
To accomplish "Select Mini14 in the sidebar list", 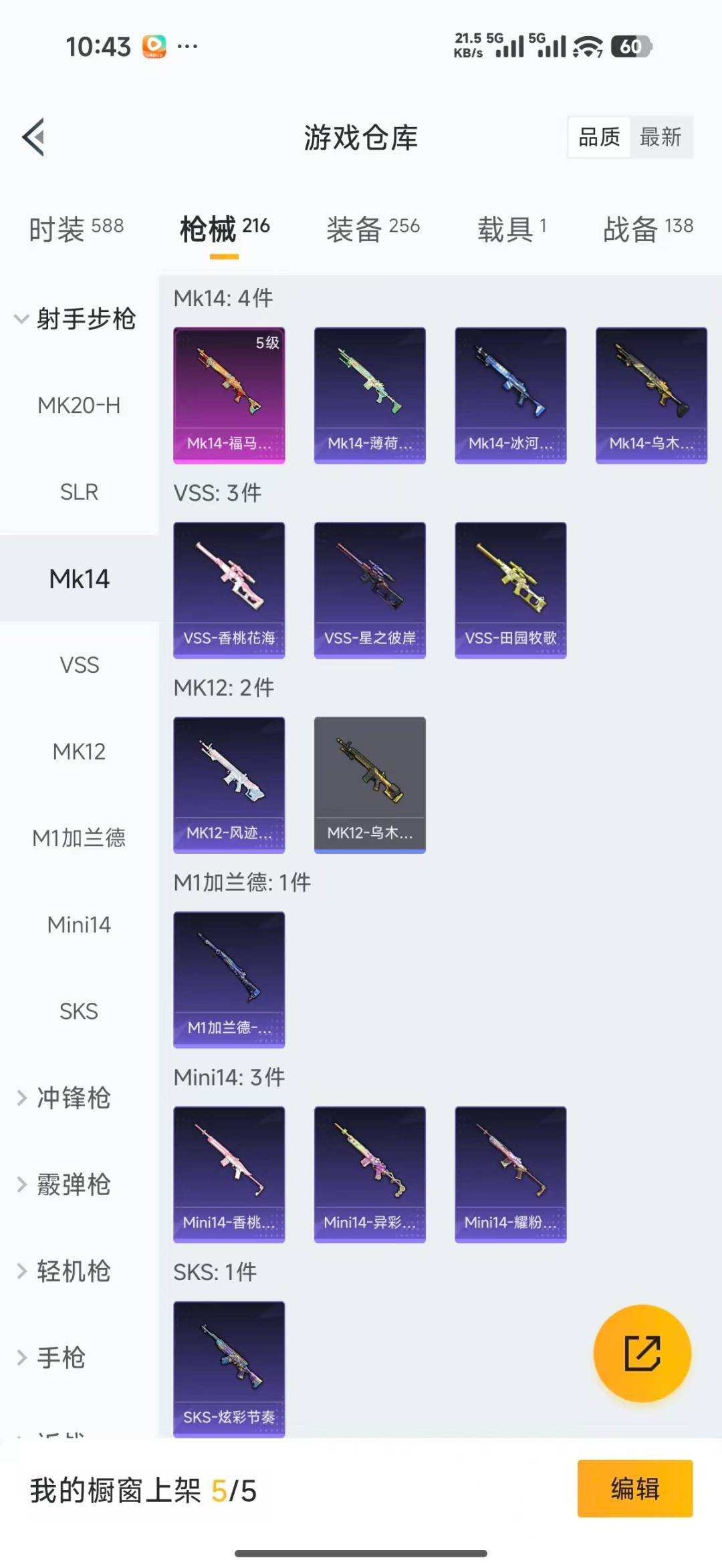I will pyautogui.click(x=79, y=925).
